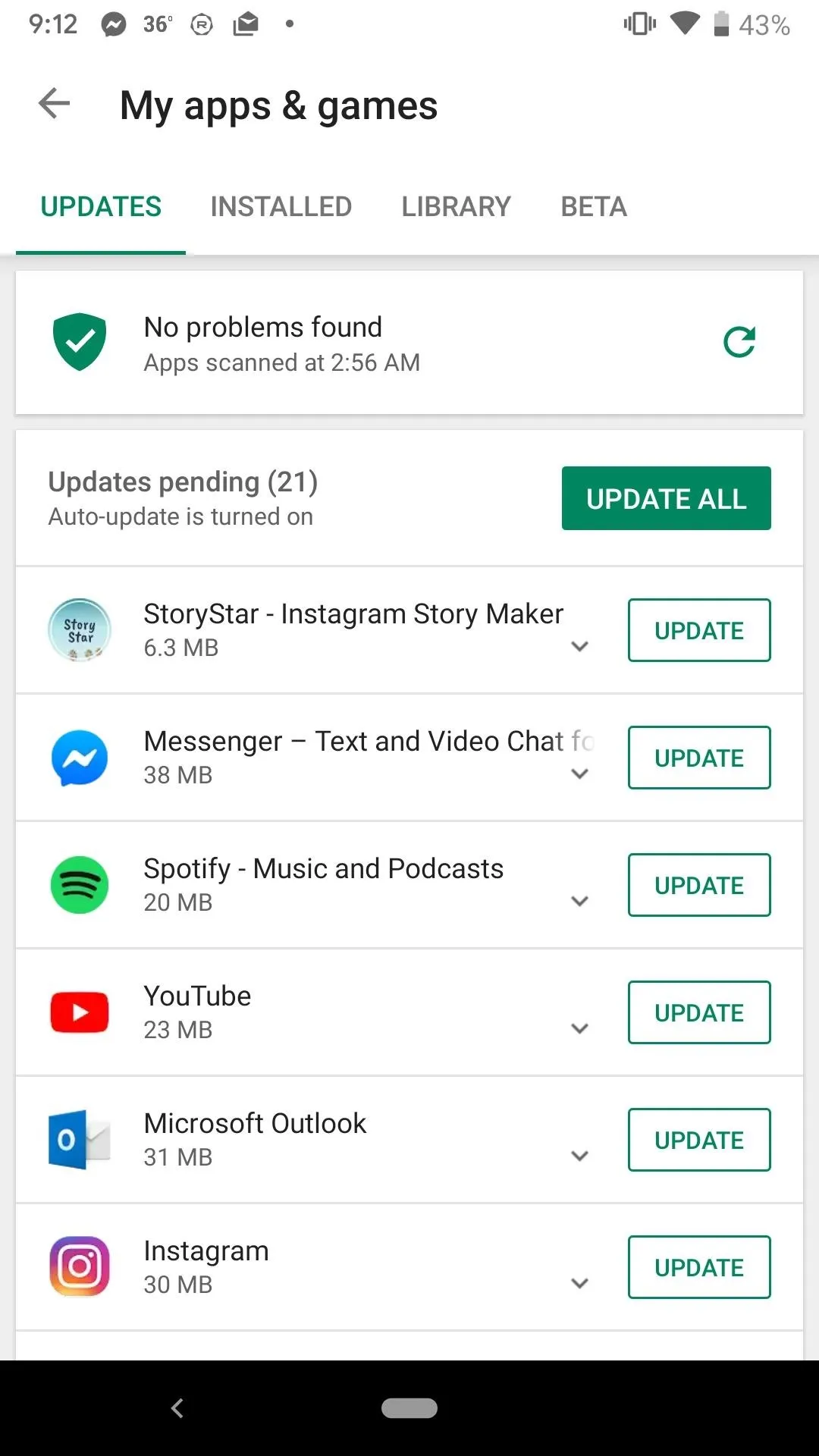Tap the system back button

click(x=177, y=1408)
